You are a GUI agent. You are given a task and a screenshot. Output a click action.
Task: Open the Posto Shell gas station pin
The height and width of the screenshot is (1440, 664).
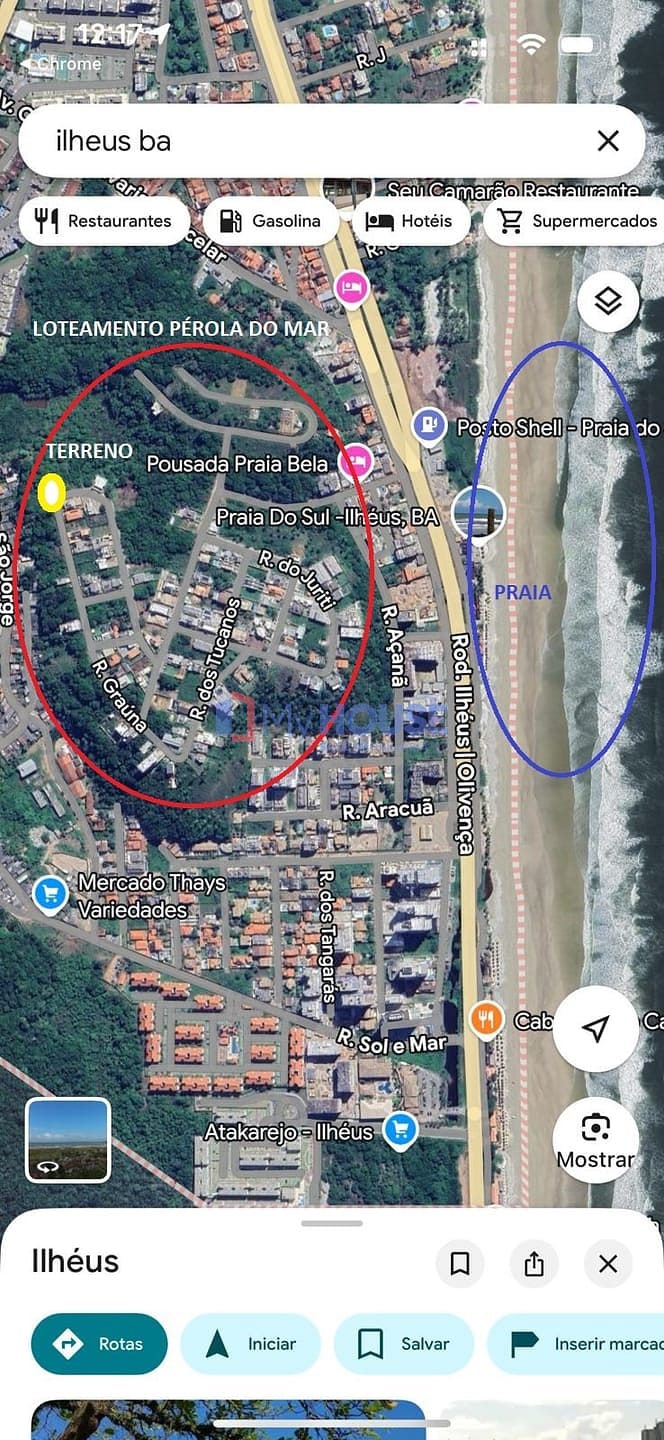429,425
